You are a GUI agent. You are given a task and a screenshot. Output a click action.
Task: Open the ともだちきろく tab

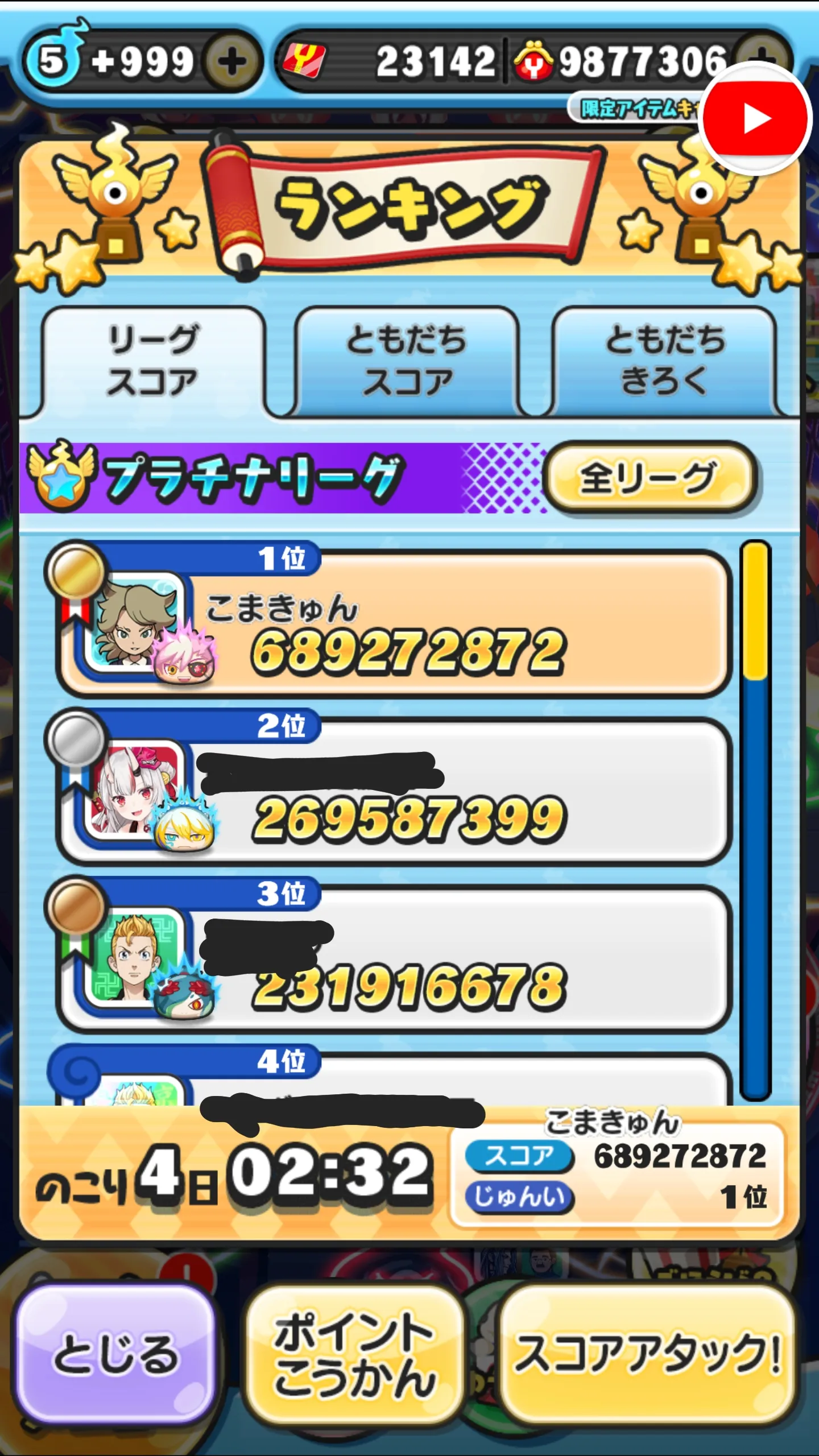[x=664, y=361]
